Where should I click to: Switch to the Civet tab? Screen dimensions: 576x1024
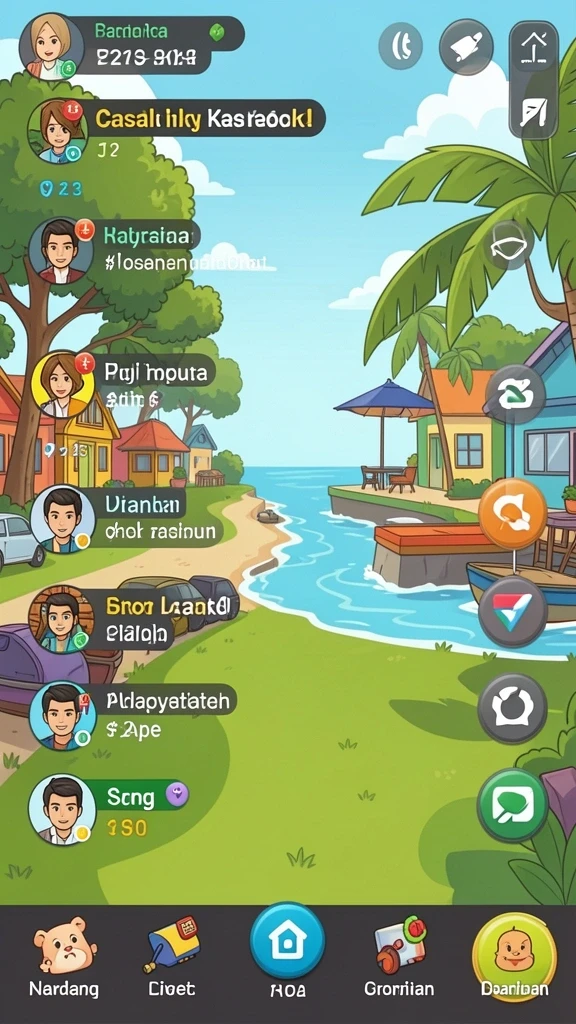click(172, 960)
